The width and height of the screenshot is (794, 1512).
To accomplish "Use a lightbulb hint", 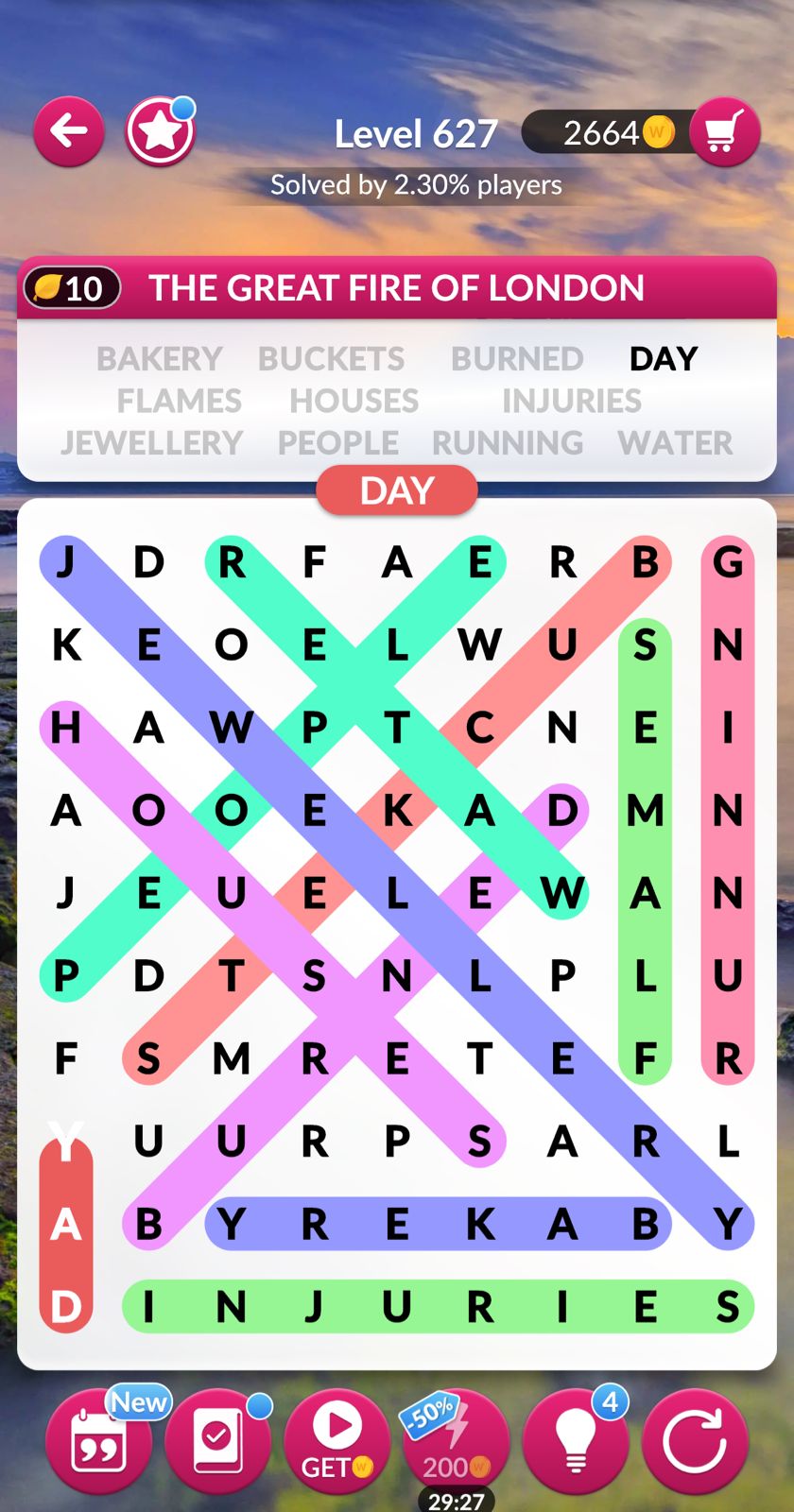I will (x=575, y=1441).
